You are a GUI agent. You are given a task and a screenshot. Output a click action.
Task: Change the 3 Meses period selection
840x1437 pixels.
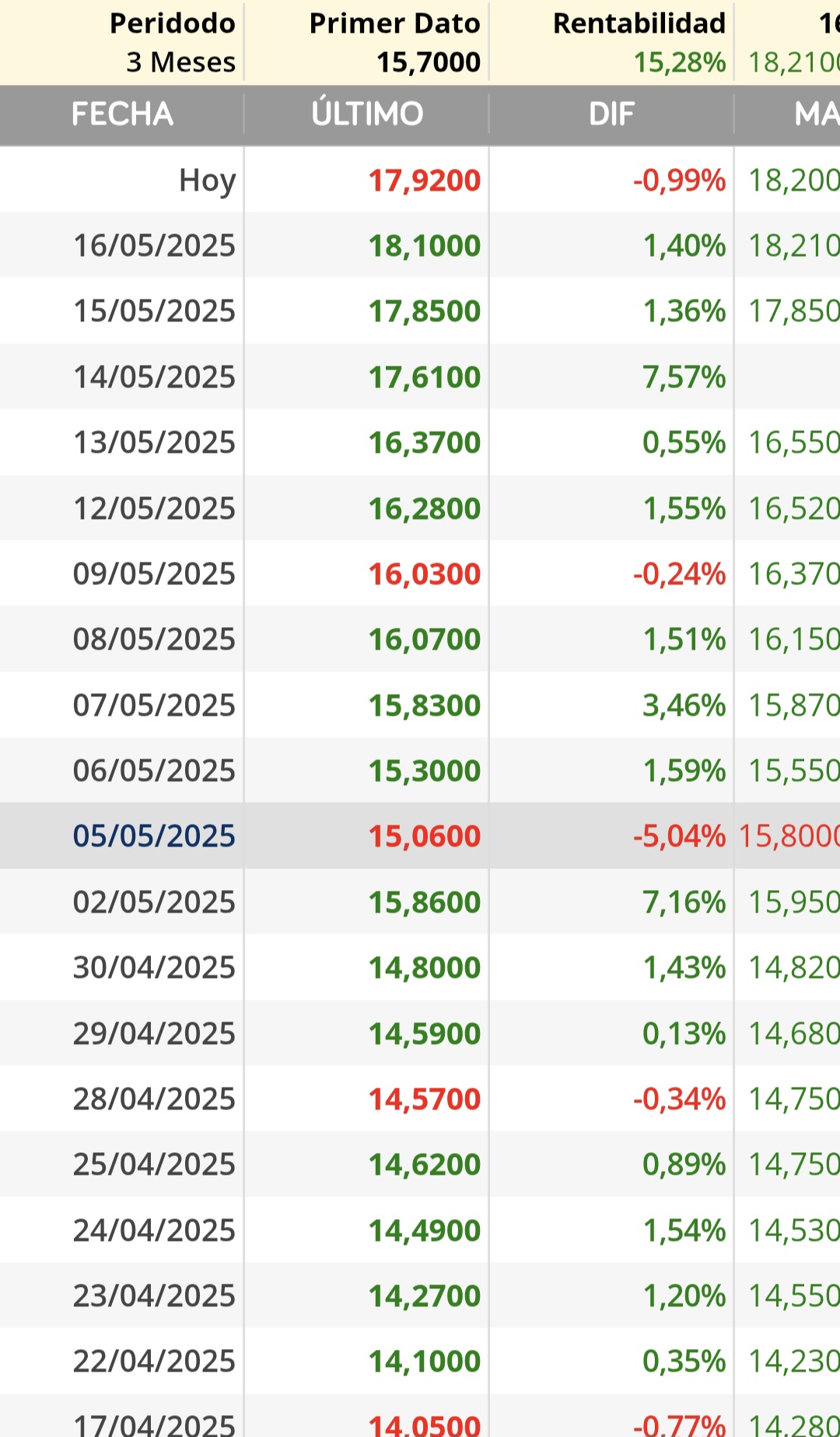(180, 62)
